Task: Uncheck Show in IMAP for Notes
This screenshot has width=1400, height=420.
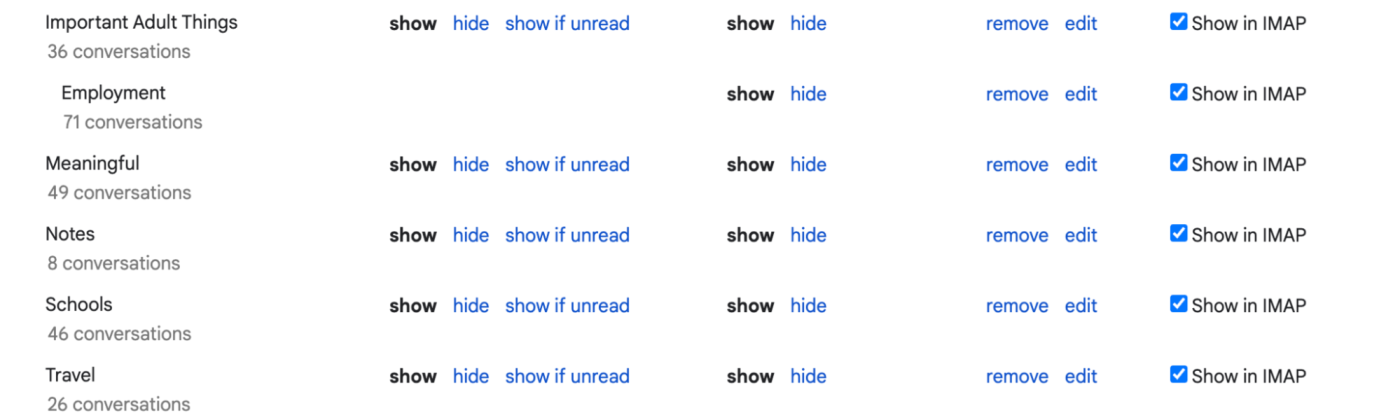Action: pos(1179,233)
